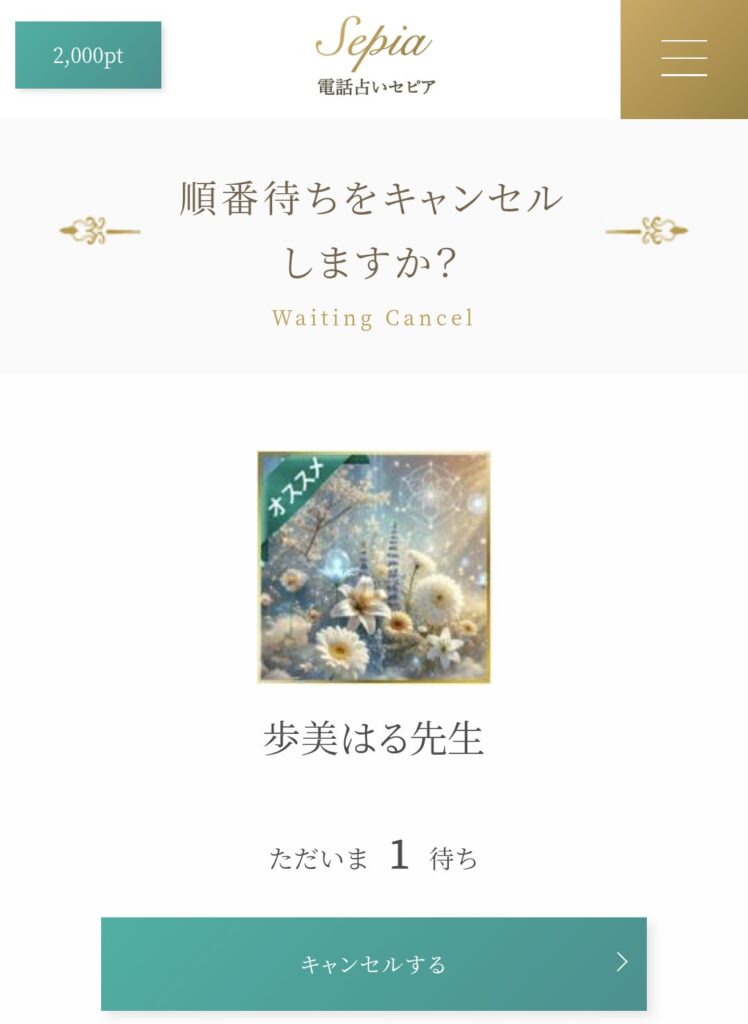Image resolution: width=748 pixels, height=1024 pixels.
Task: Tap the 電話占いセピア site subtitle
Action: [x=374, y=85]
